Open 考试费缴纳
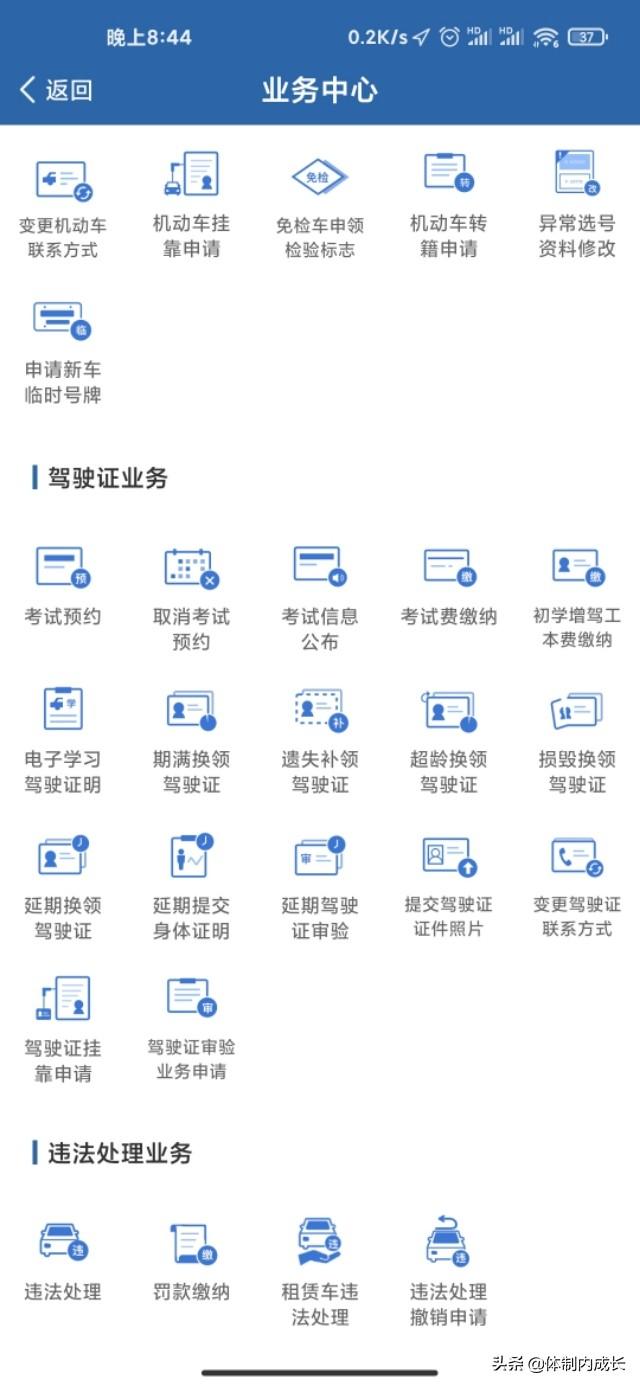Screen dimensions: 640x1386 click(x=448, y=586)
